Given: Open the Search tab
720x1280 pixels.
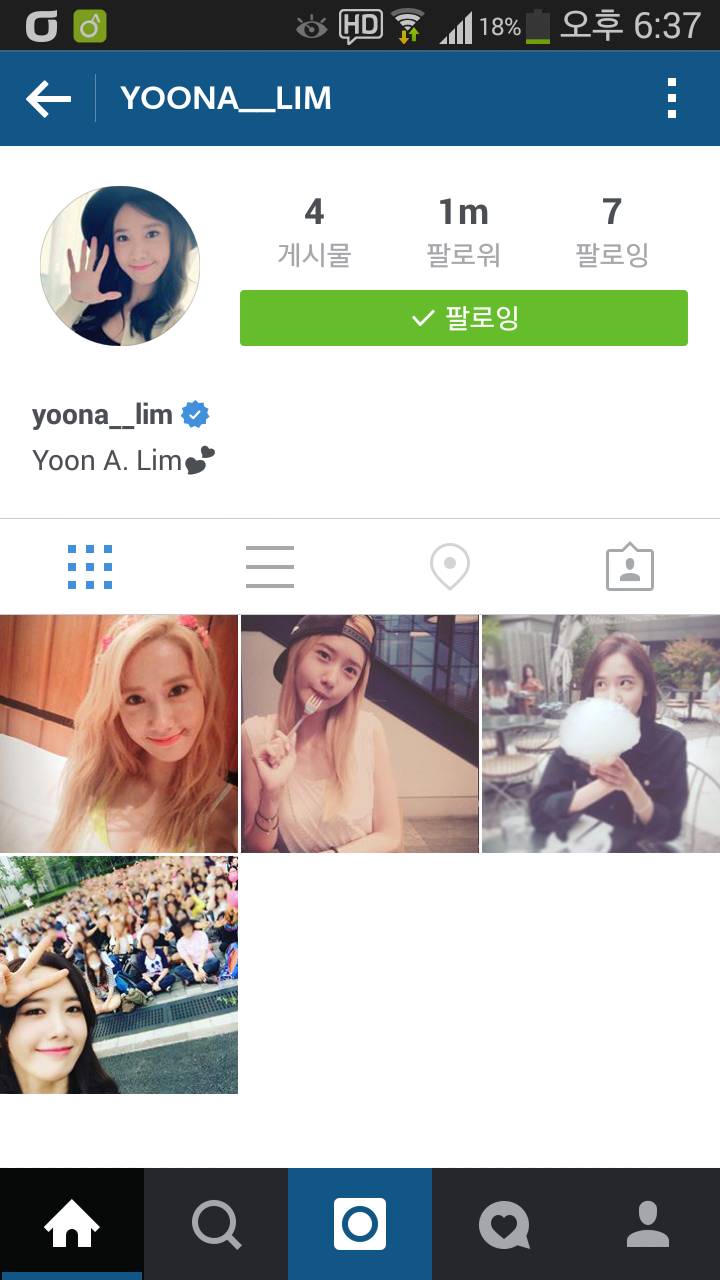Looking at the screenshot, I should click(216, 1224).
